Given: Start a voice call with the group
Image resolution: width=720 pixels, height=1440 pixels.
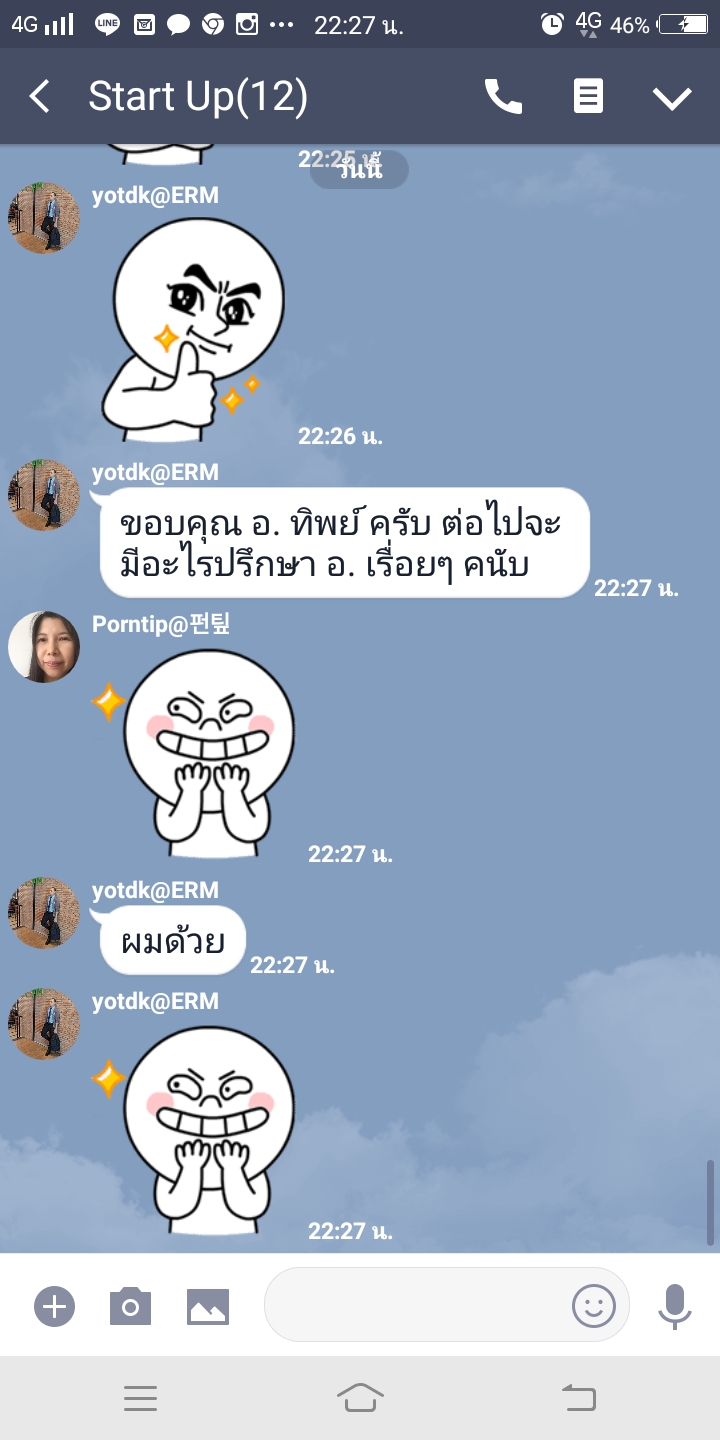Looking at the screenshot, I should (x=503, y=97).
